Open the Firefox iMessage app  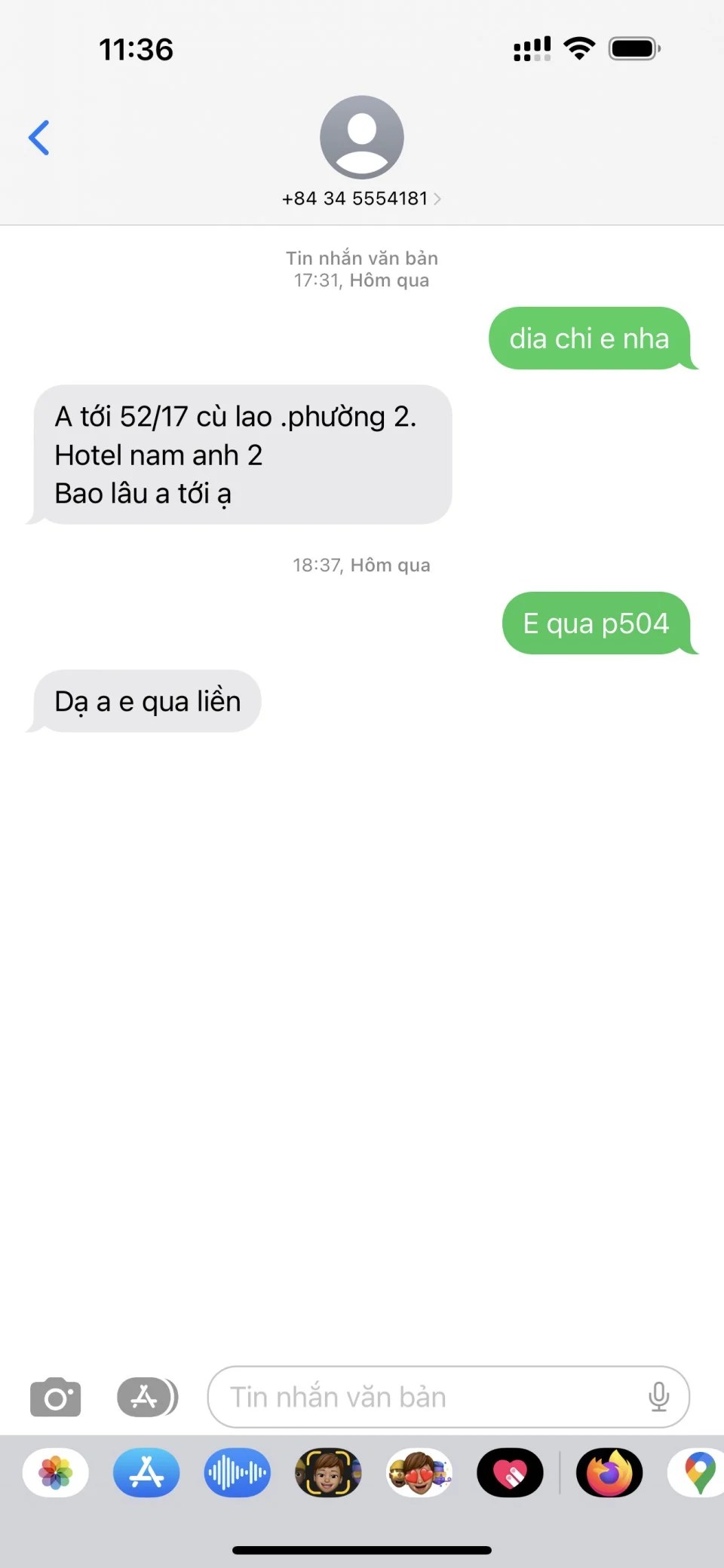coord(609,1472)
